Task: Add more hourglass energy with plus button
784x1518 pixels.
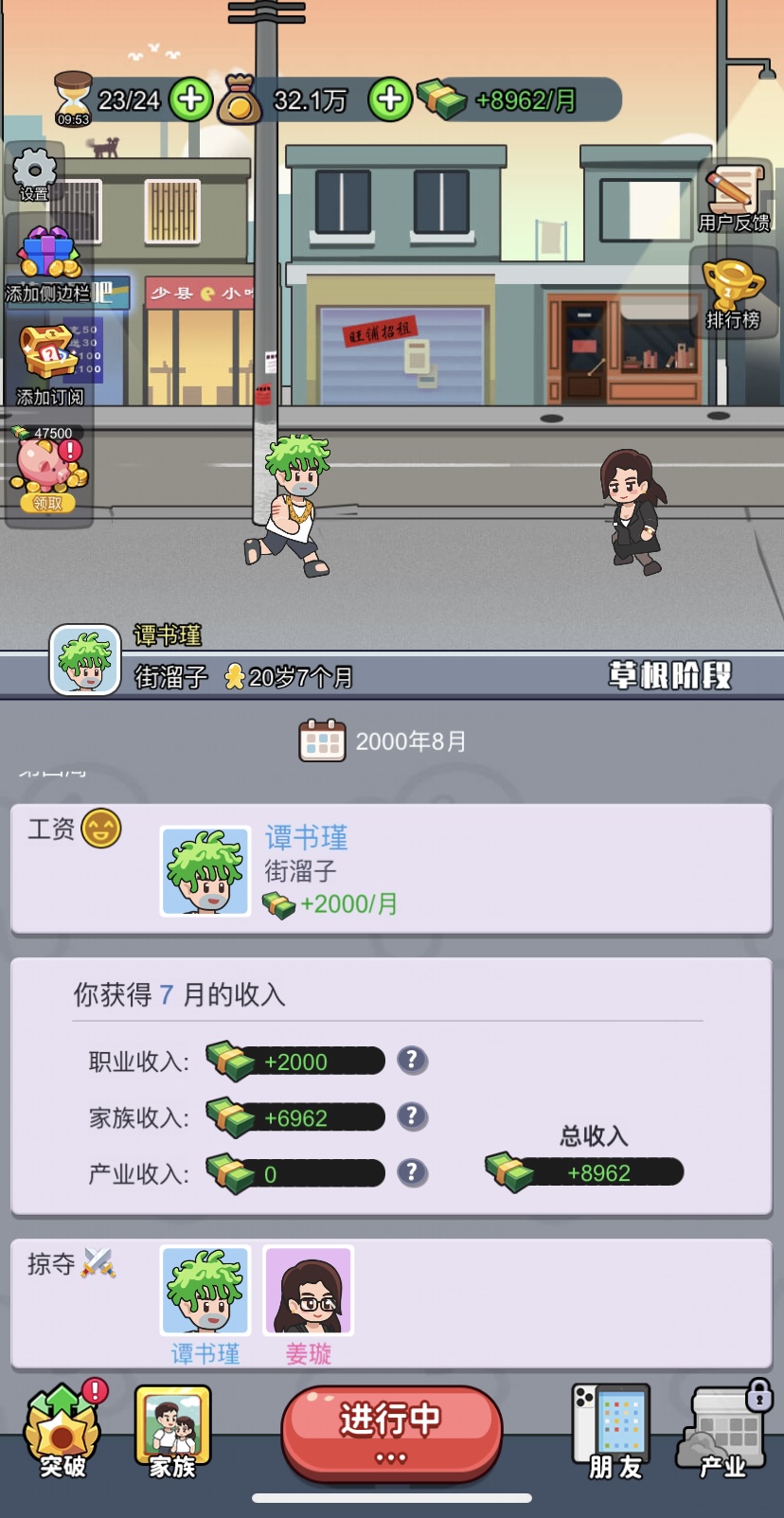Action: [x=190, y=99]
